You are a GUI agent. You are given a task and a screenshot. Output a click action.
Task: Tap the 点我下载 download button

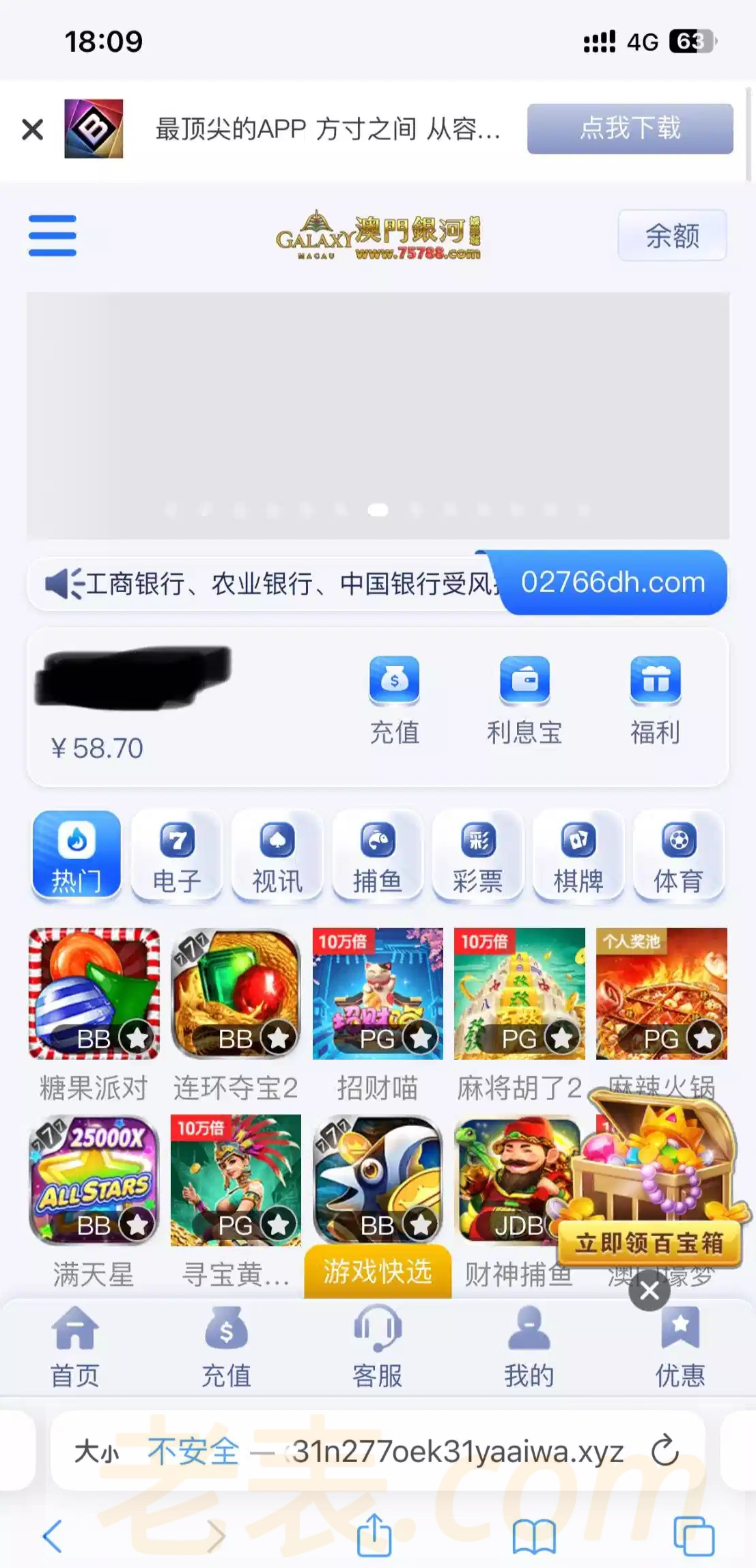[x=630, y=128]
